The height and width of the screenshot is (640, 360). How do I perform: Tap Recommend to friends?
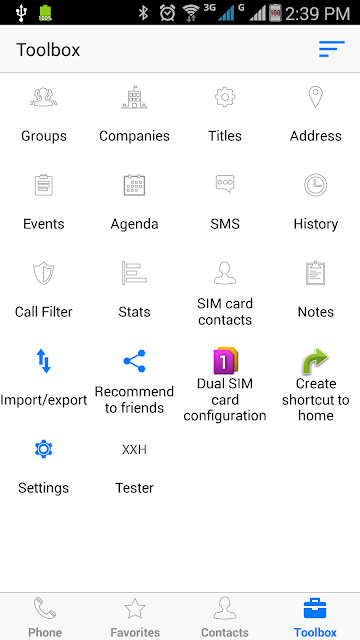[134, 382]
